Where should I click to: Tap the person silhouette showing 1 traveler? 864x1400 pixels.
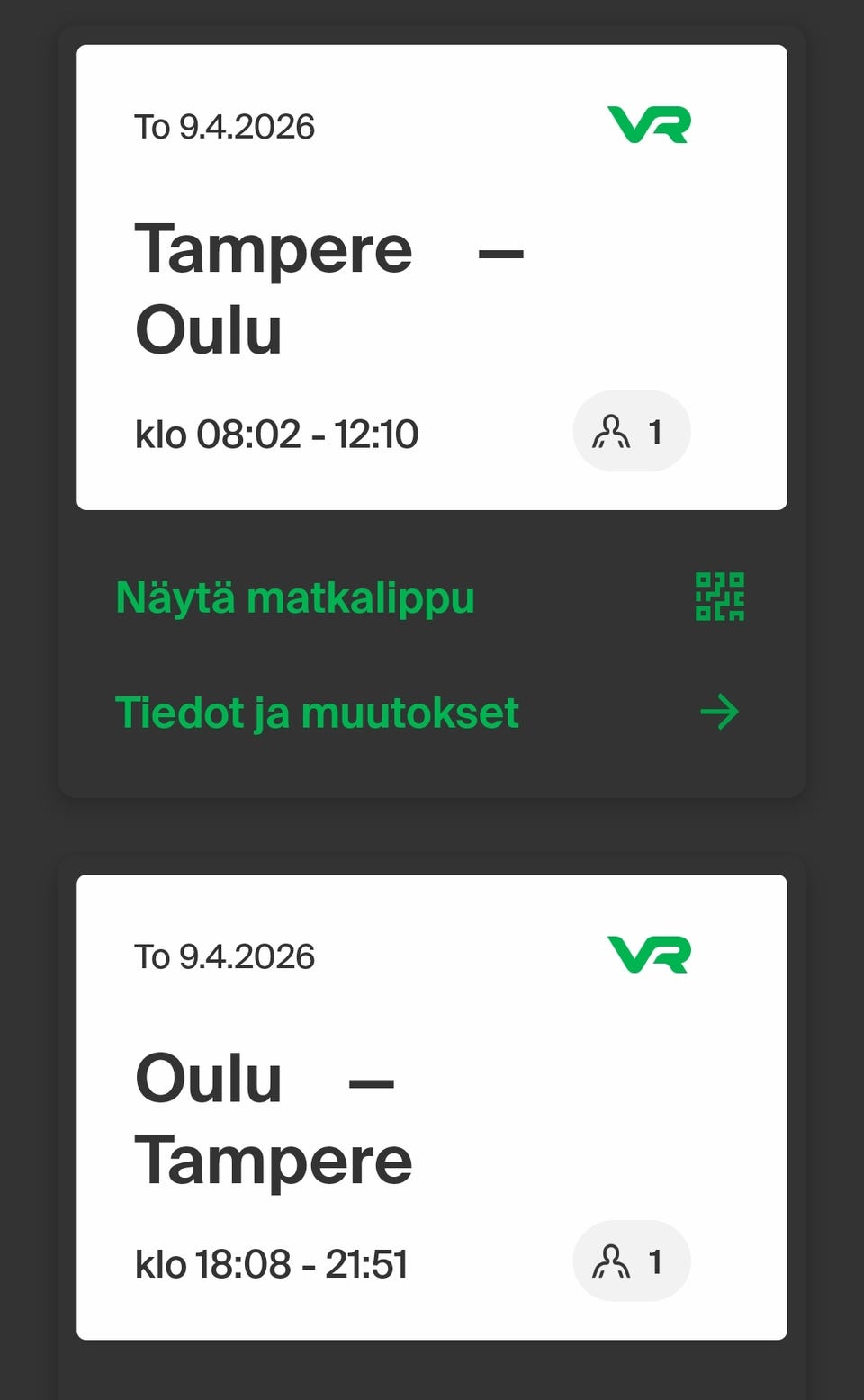coord(613,431)
